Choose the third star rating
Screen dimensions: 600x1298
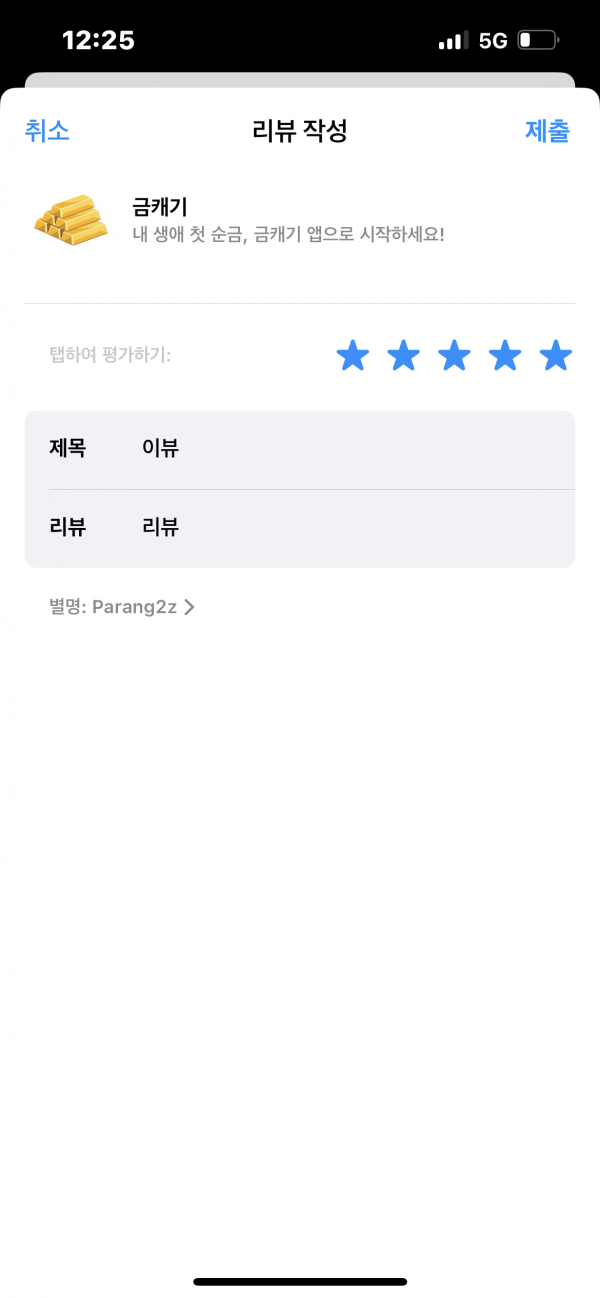pos(454,355)
